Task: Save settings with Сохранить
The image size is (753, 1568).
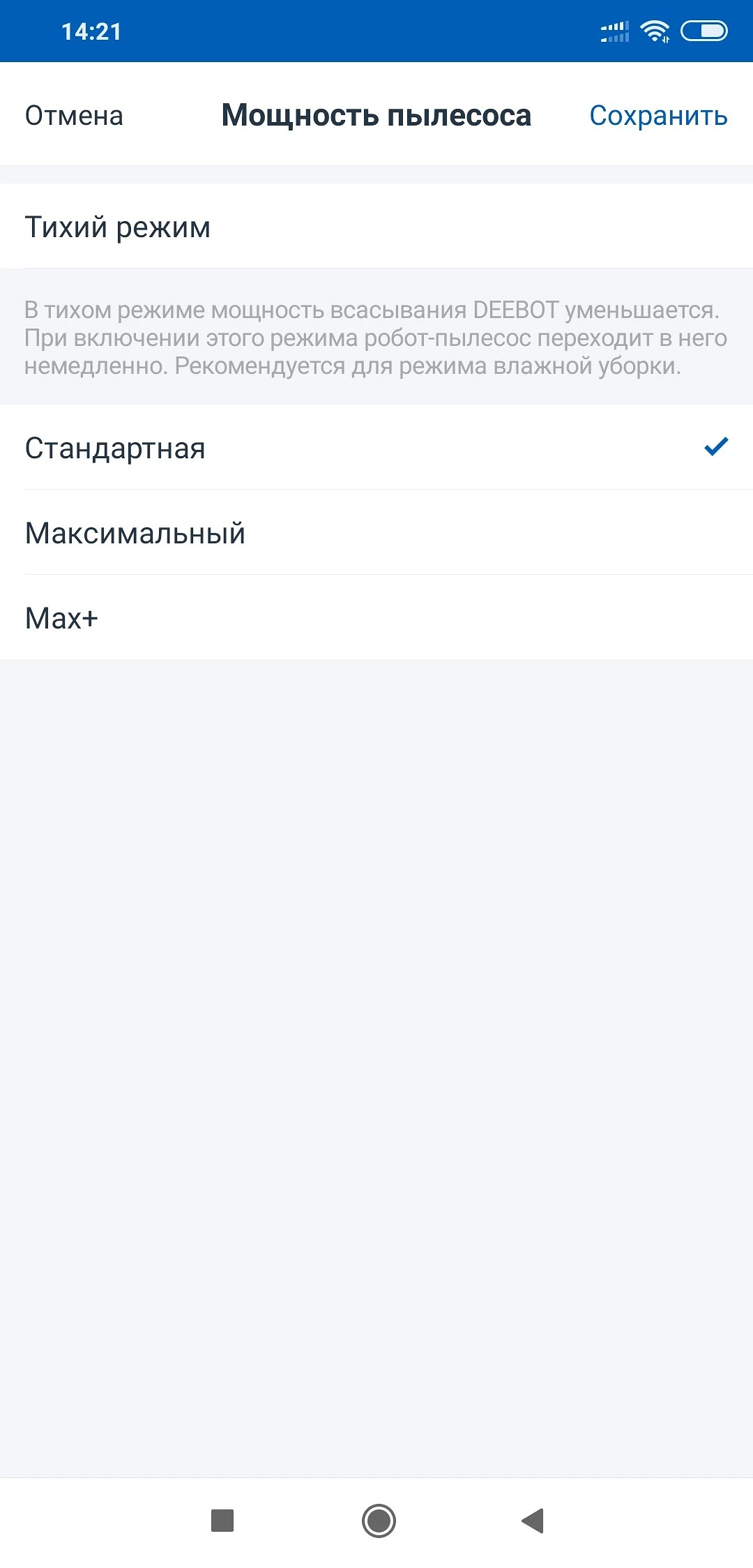Action: tap(658, 116)
